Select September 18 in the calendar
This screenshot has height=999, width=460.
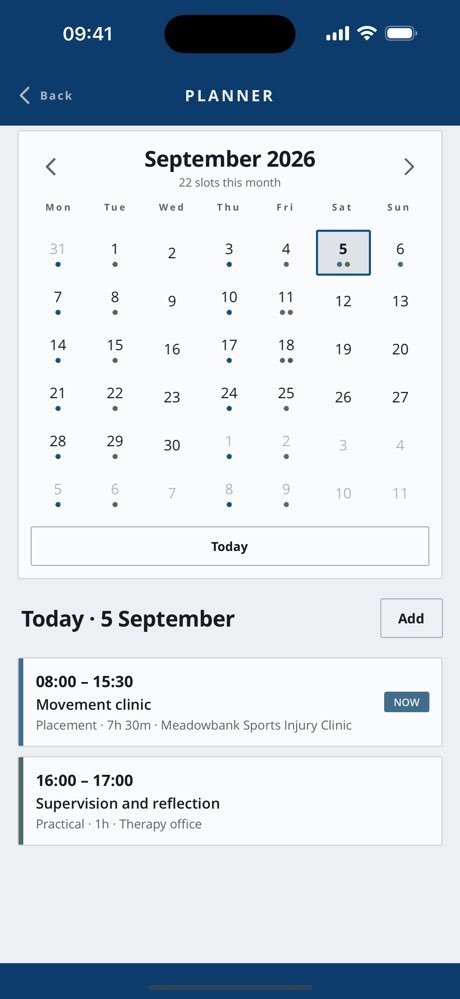tap(286, 349)
